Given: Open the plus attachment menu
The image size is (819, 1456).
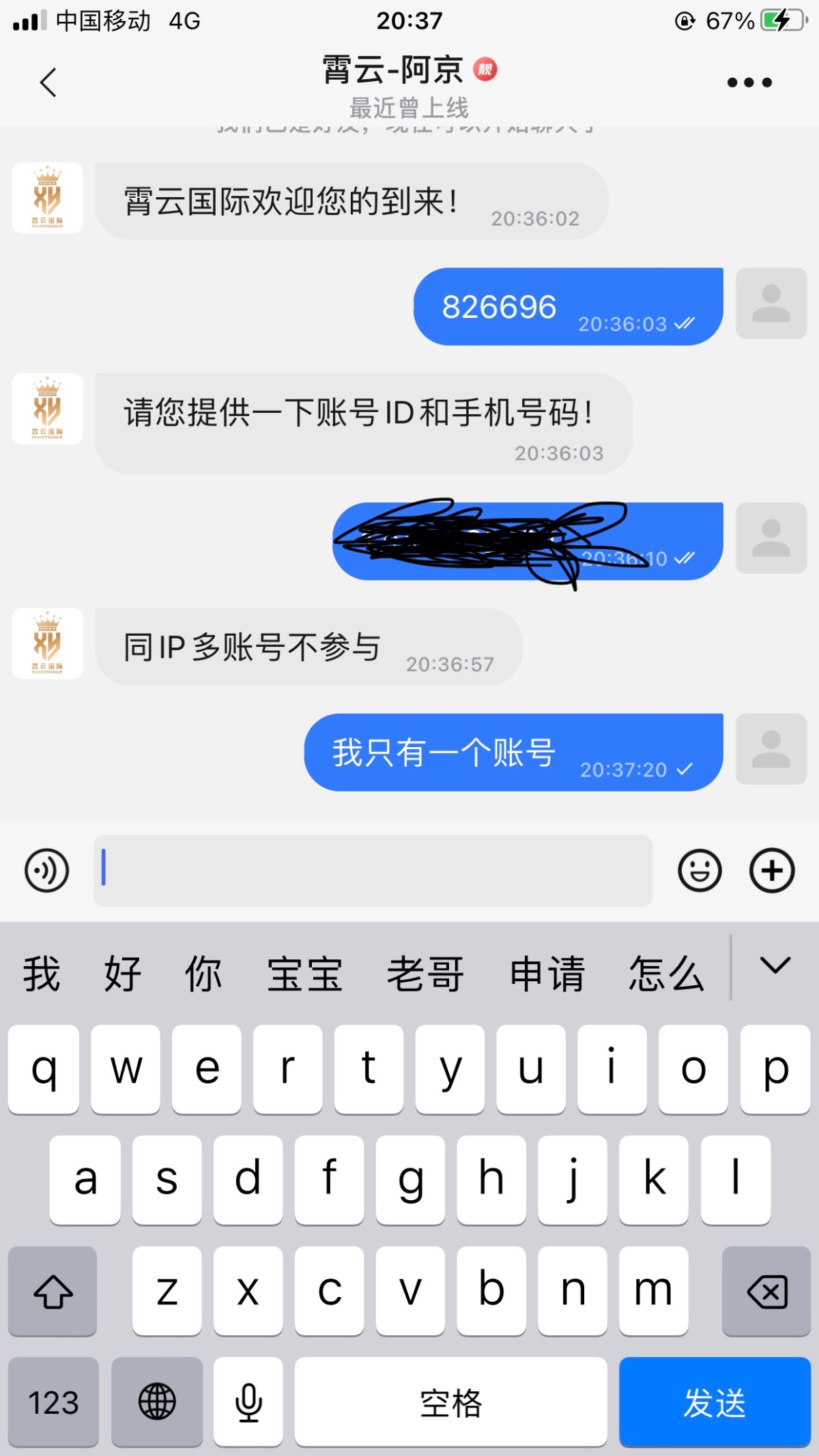Looking at the screenshot, I should pyautogui.click(x=772, y=871).
